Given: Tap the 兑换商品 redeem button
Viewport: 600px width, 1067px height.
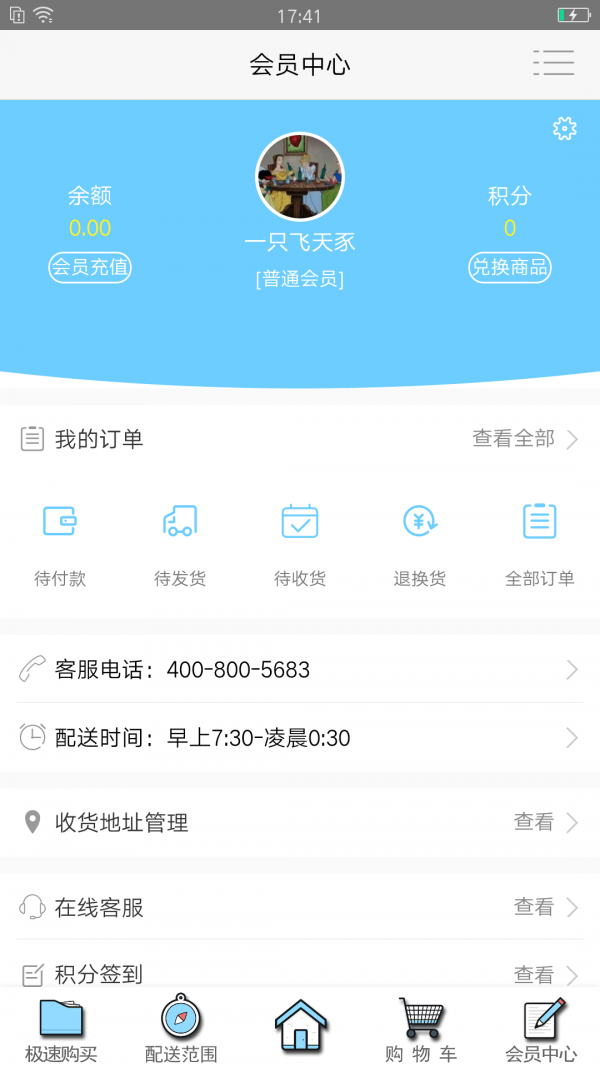Looking at the screenshot, I should pyautogui.click(x=510, y=267).
